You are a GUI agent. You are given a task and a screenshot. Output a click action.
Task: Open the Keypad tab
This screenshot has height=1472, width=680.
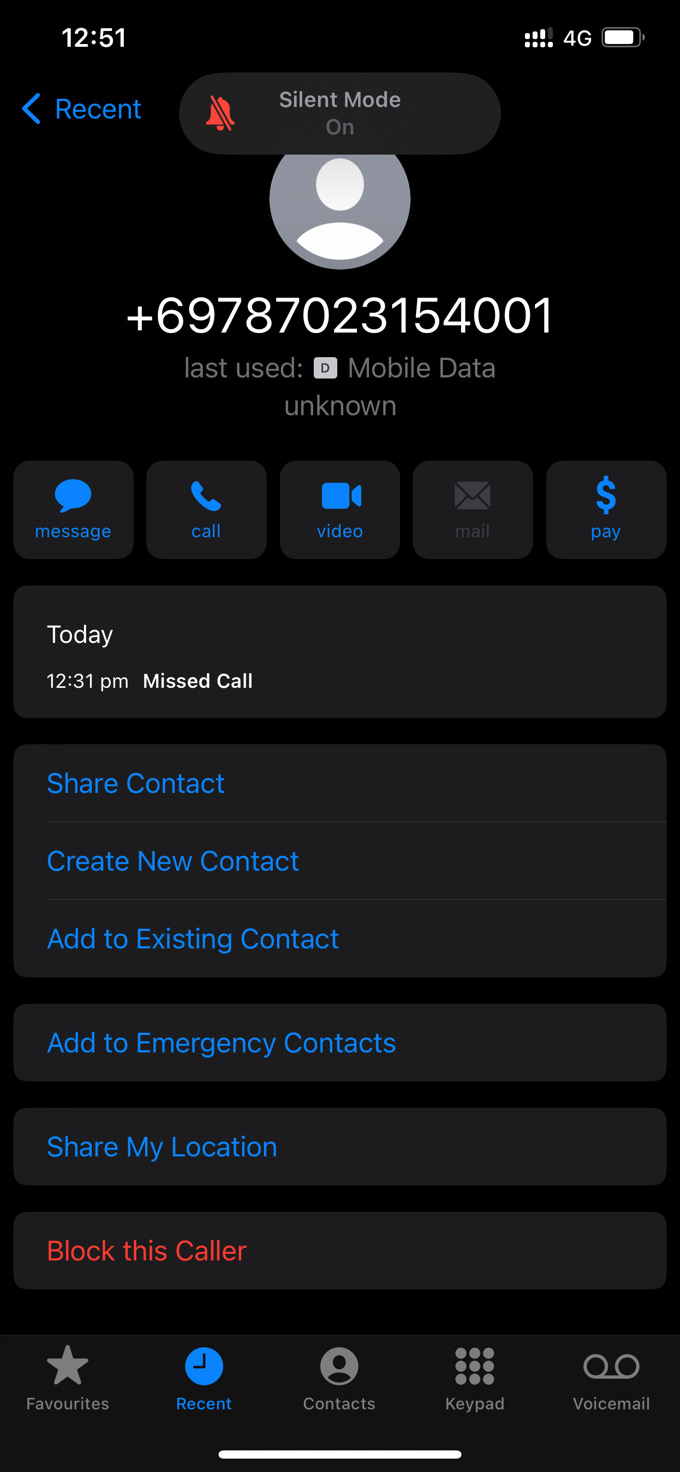tap(475, 1379)
